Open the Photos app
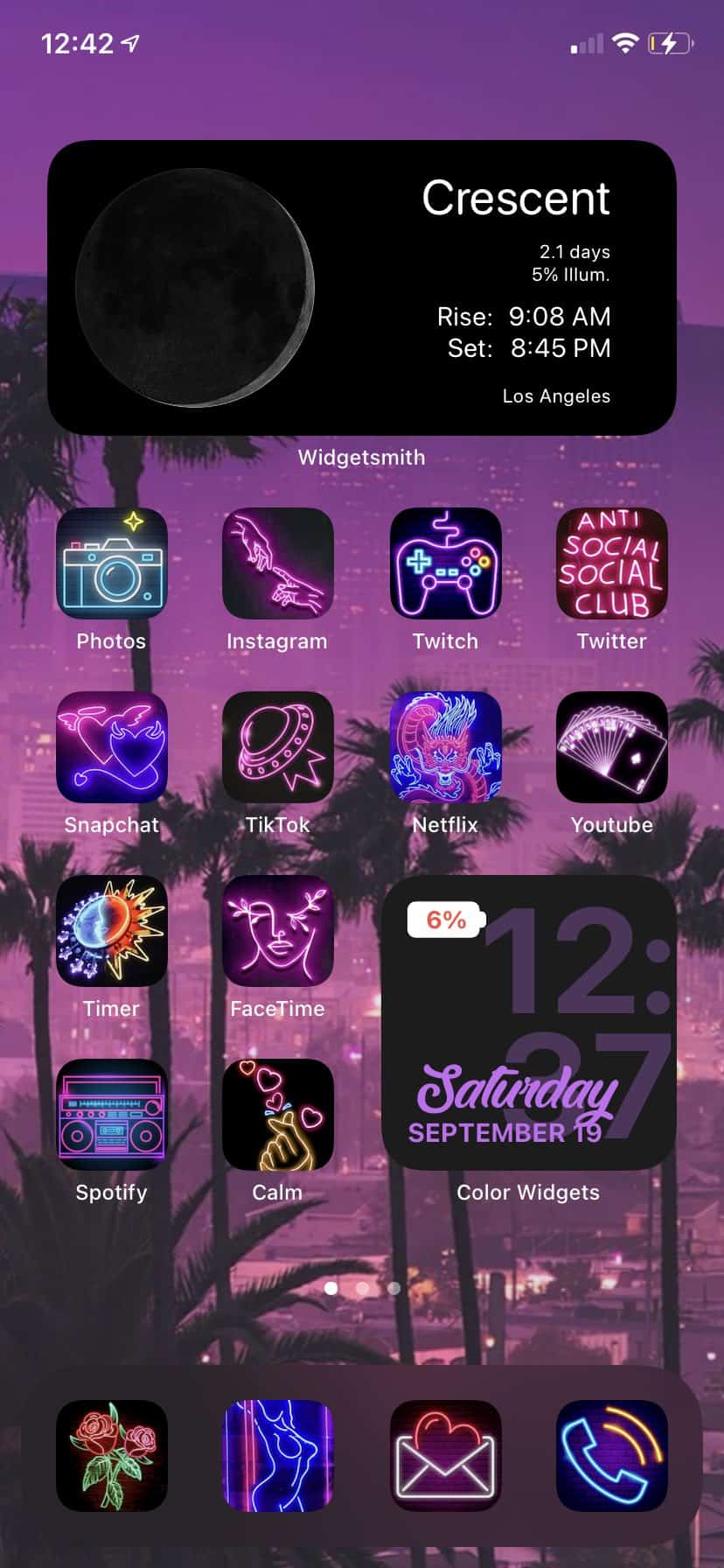 click(111, 564)
